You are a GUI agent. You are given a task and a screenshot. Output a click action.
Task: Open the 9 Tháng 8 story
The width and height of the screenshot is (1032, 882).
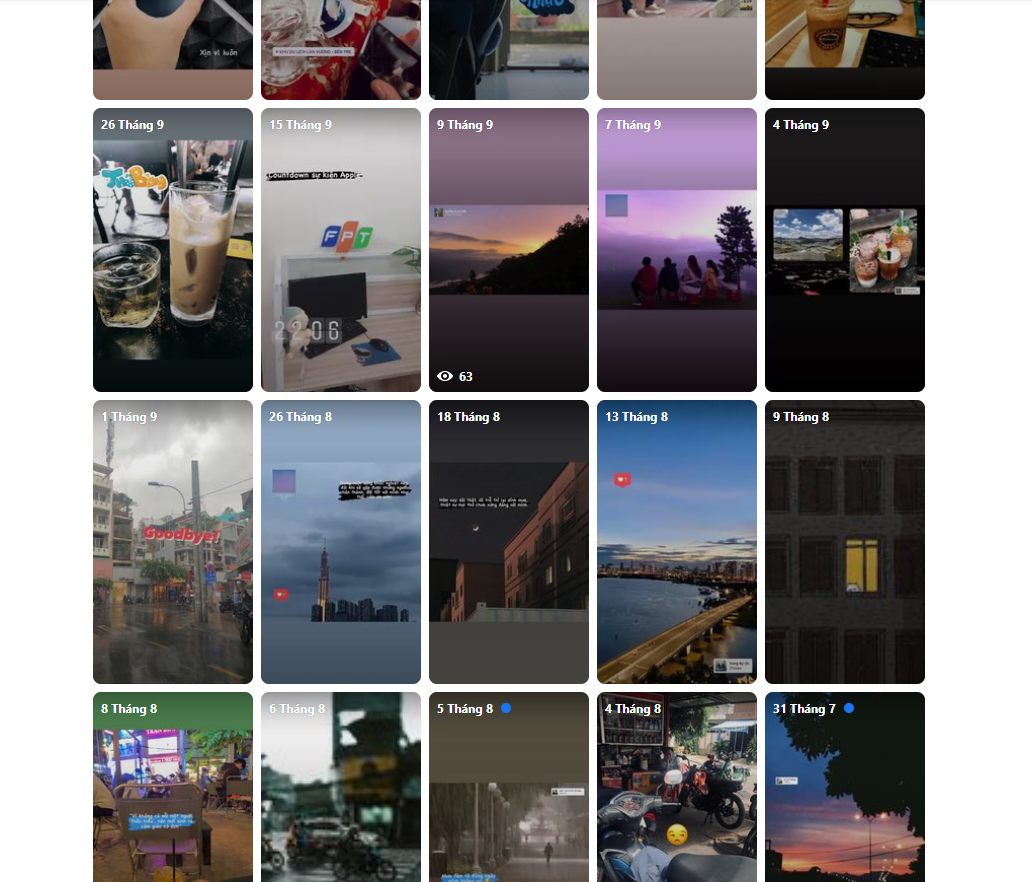click(x=845, y=542)
